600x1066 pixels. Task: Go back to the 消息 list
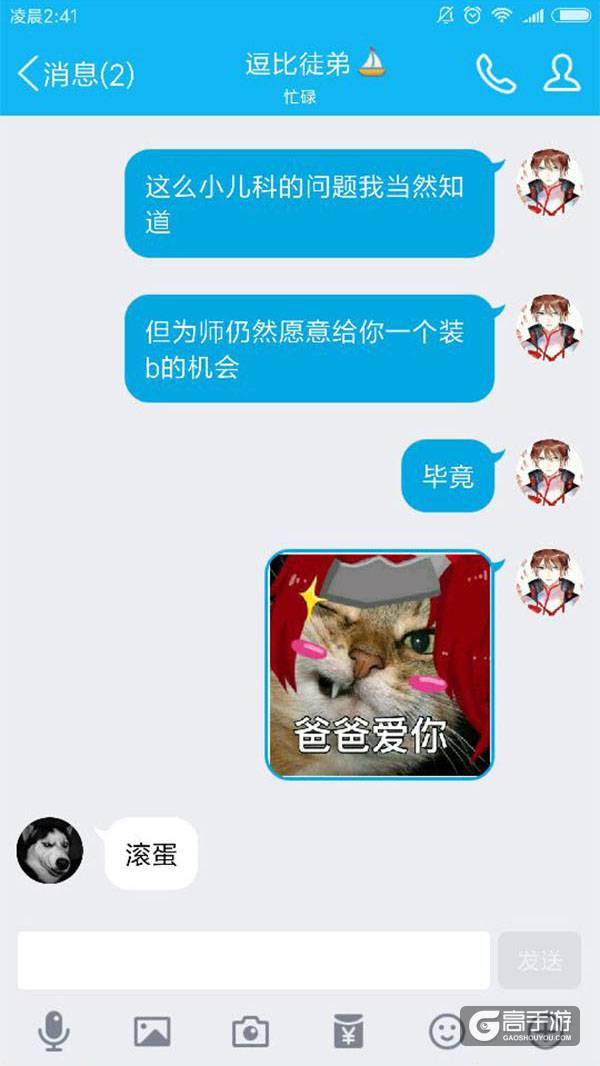[x=75, y=74]
